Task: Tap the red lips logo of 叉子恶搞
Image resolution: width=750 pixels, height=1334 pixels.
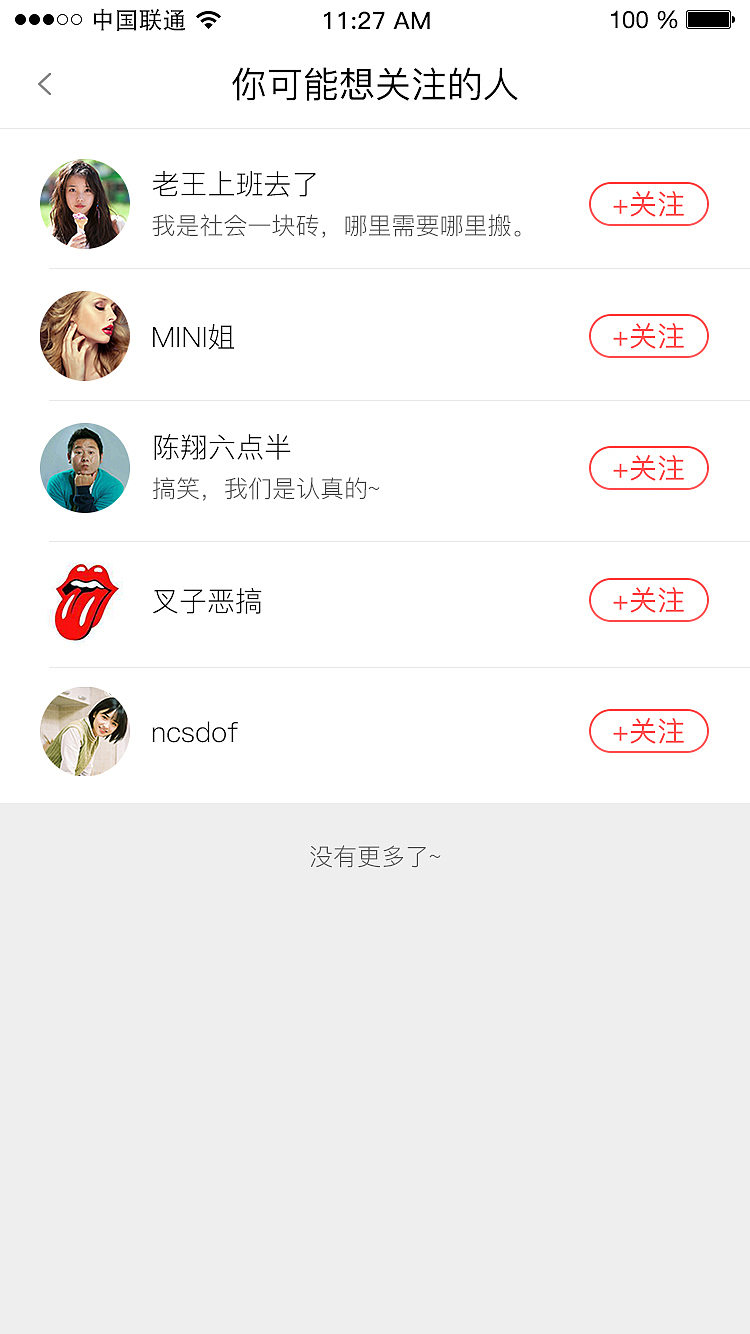Action: pos(85,600)
